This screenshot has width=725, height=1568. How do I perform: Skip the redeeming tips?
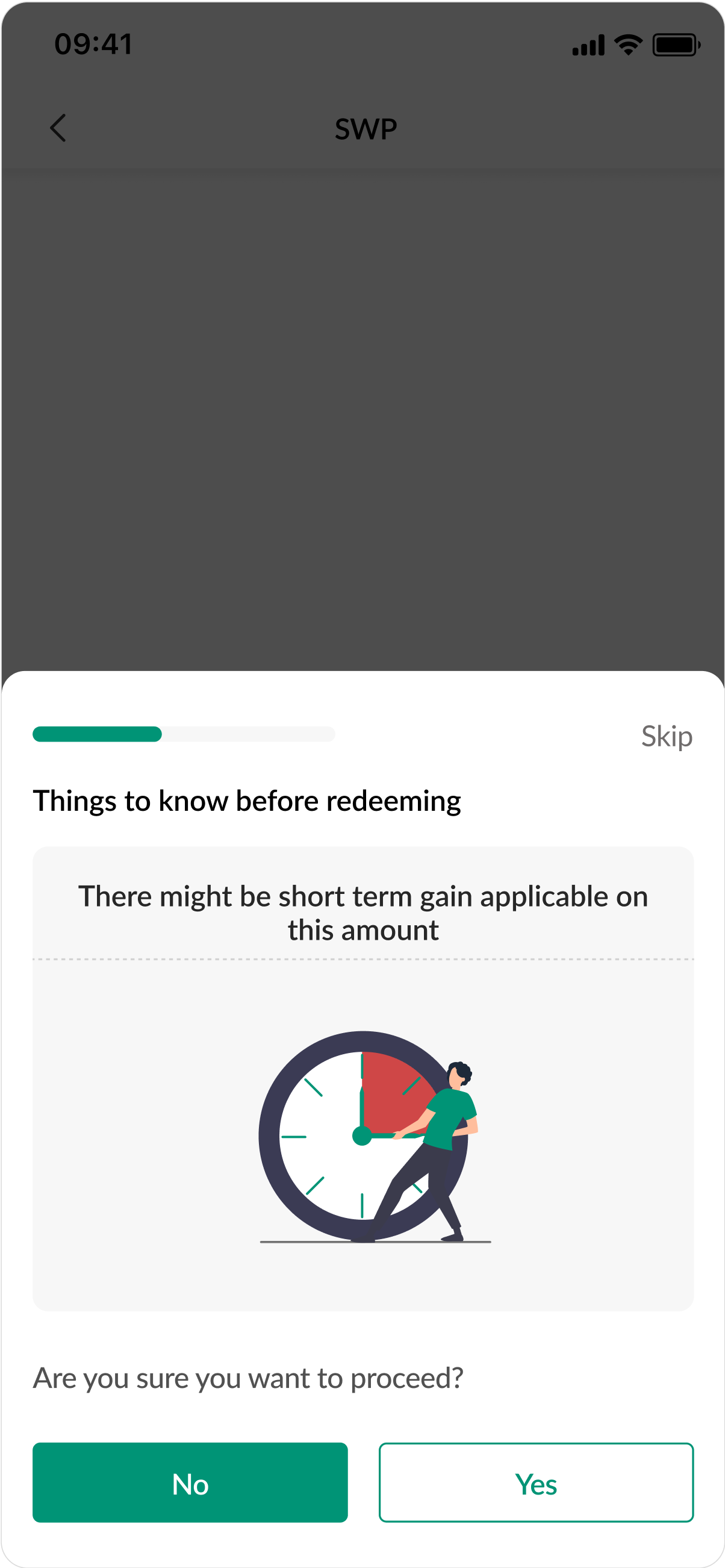click(667, 737)
